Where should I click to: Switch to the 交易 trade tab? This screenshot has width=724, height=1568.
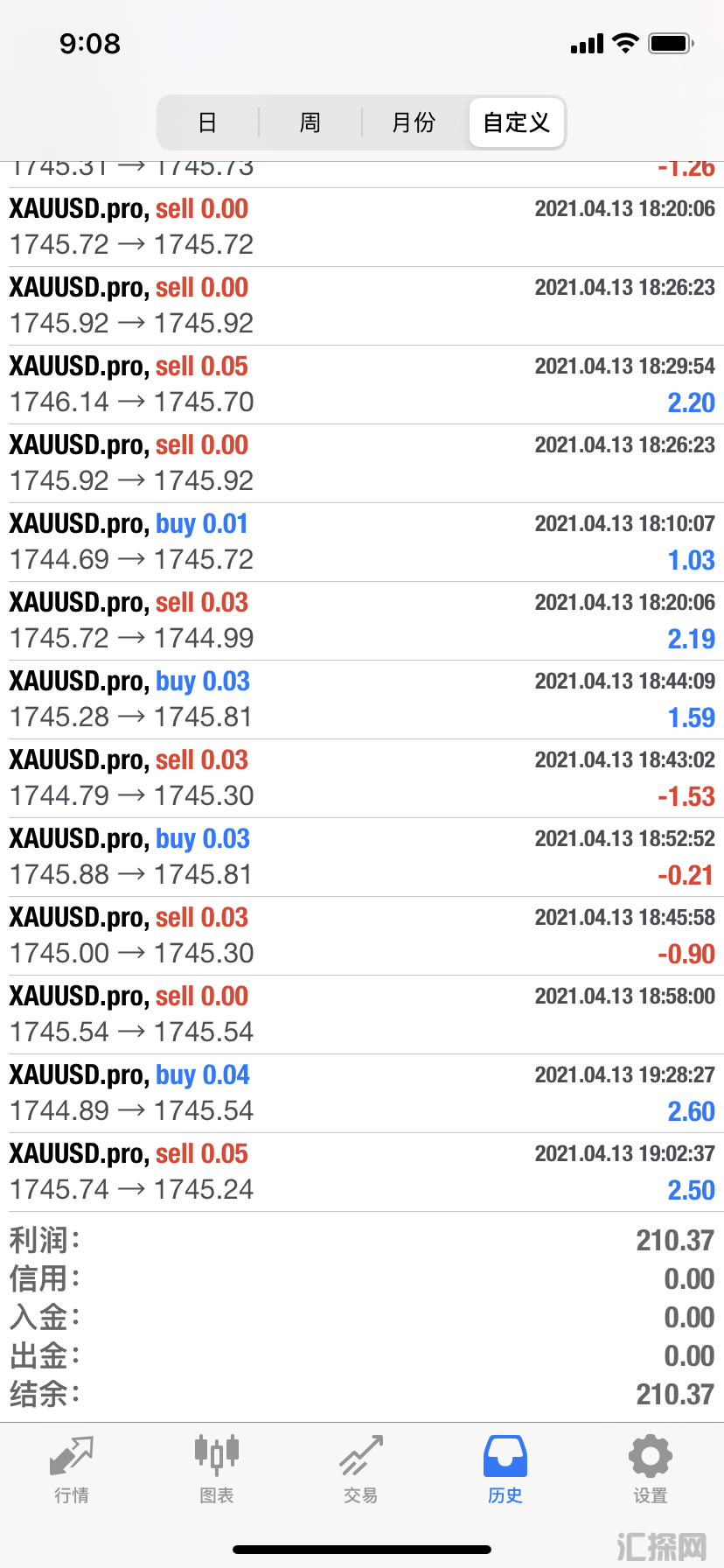(361, 1470)
